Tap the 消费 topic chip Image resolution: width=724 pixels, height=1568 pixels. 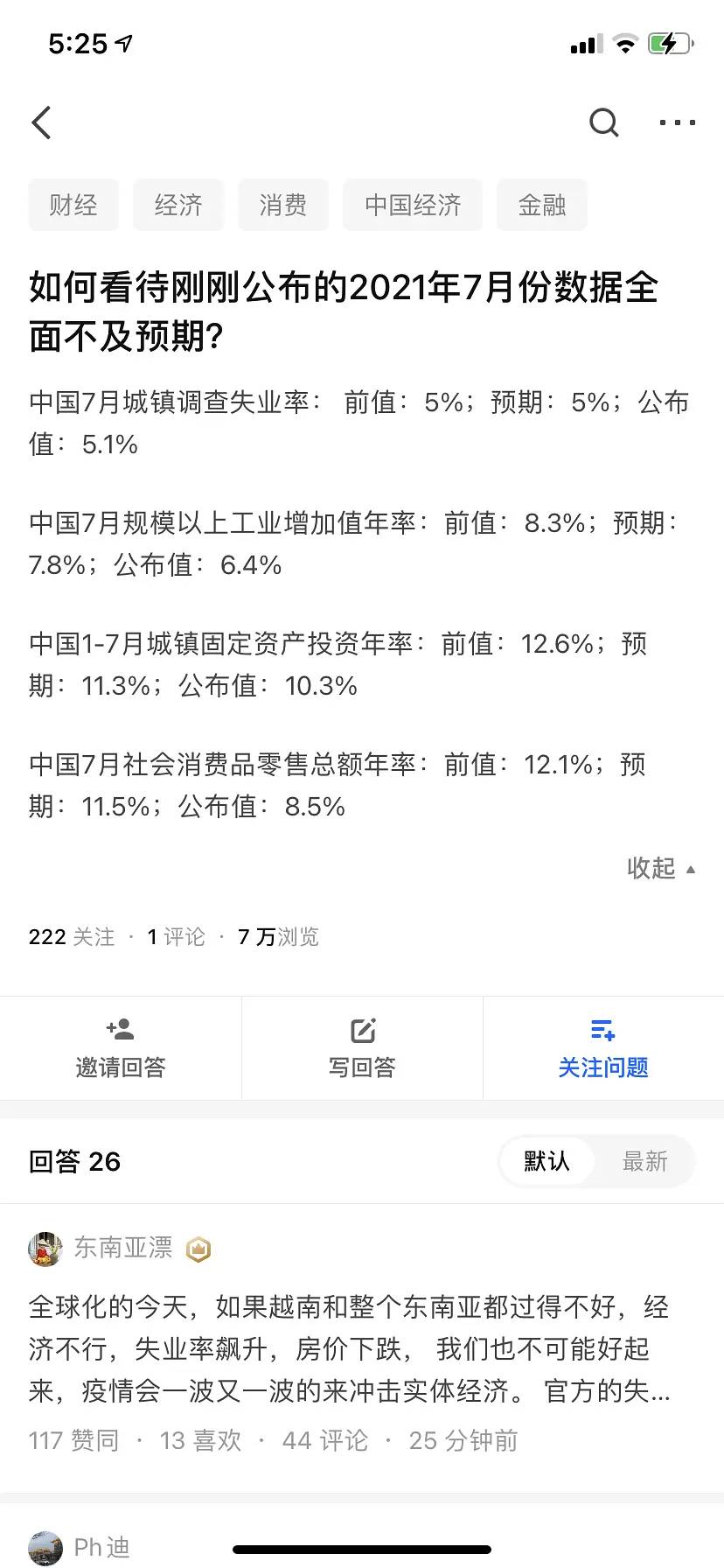coord(283,205)
